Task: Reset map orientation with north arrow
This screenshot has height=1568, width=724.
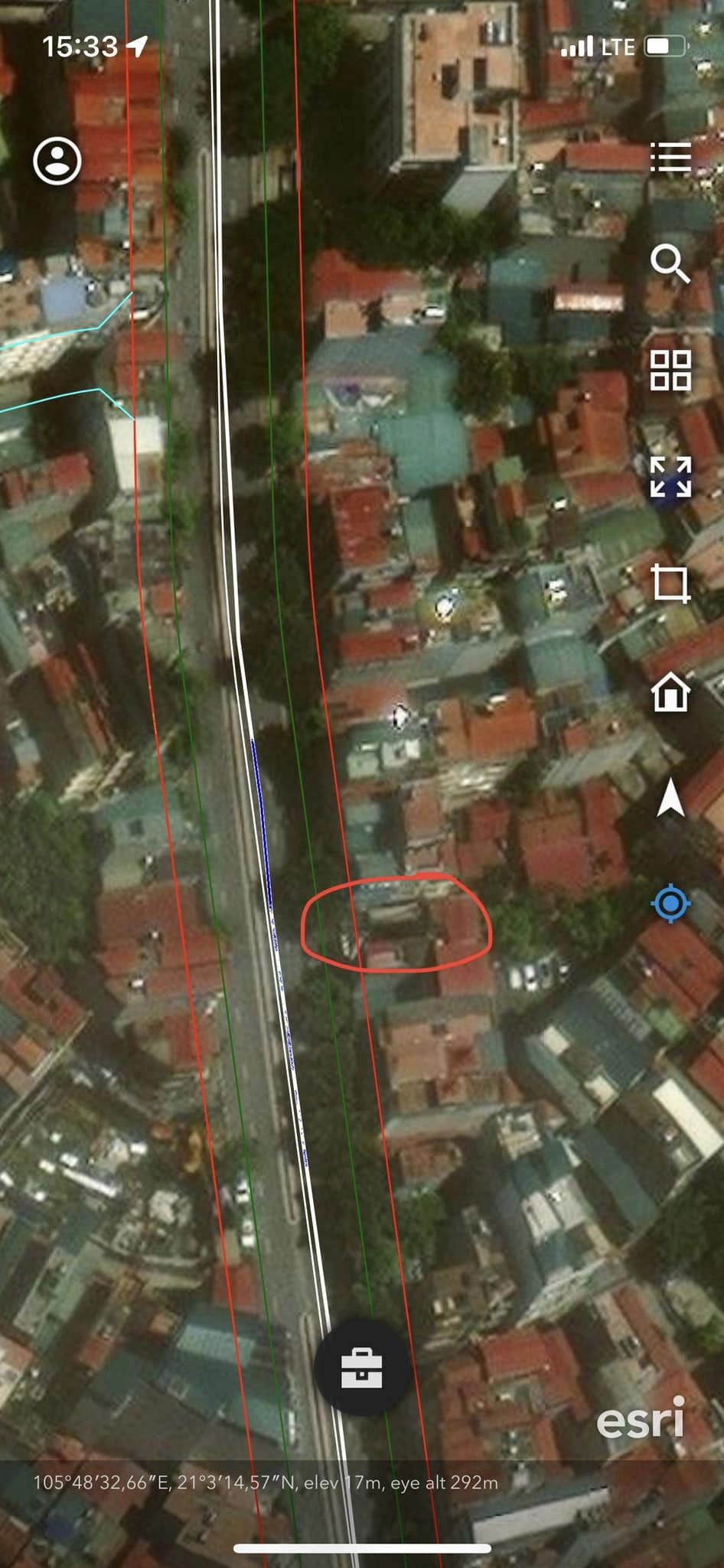Action: [670, 798]
